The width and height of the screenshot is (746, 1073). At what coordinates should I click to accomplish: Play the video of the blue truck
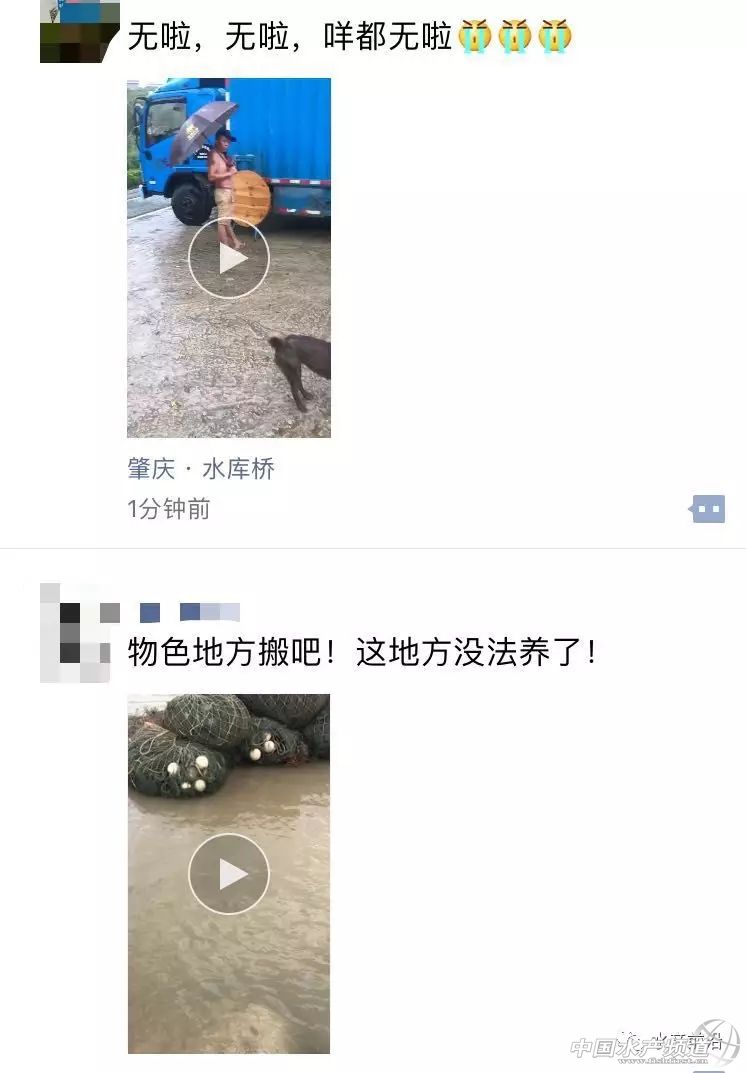[229, 258]
